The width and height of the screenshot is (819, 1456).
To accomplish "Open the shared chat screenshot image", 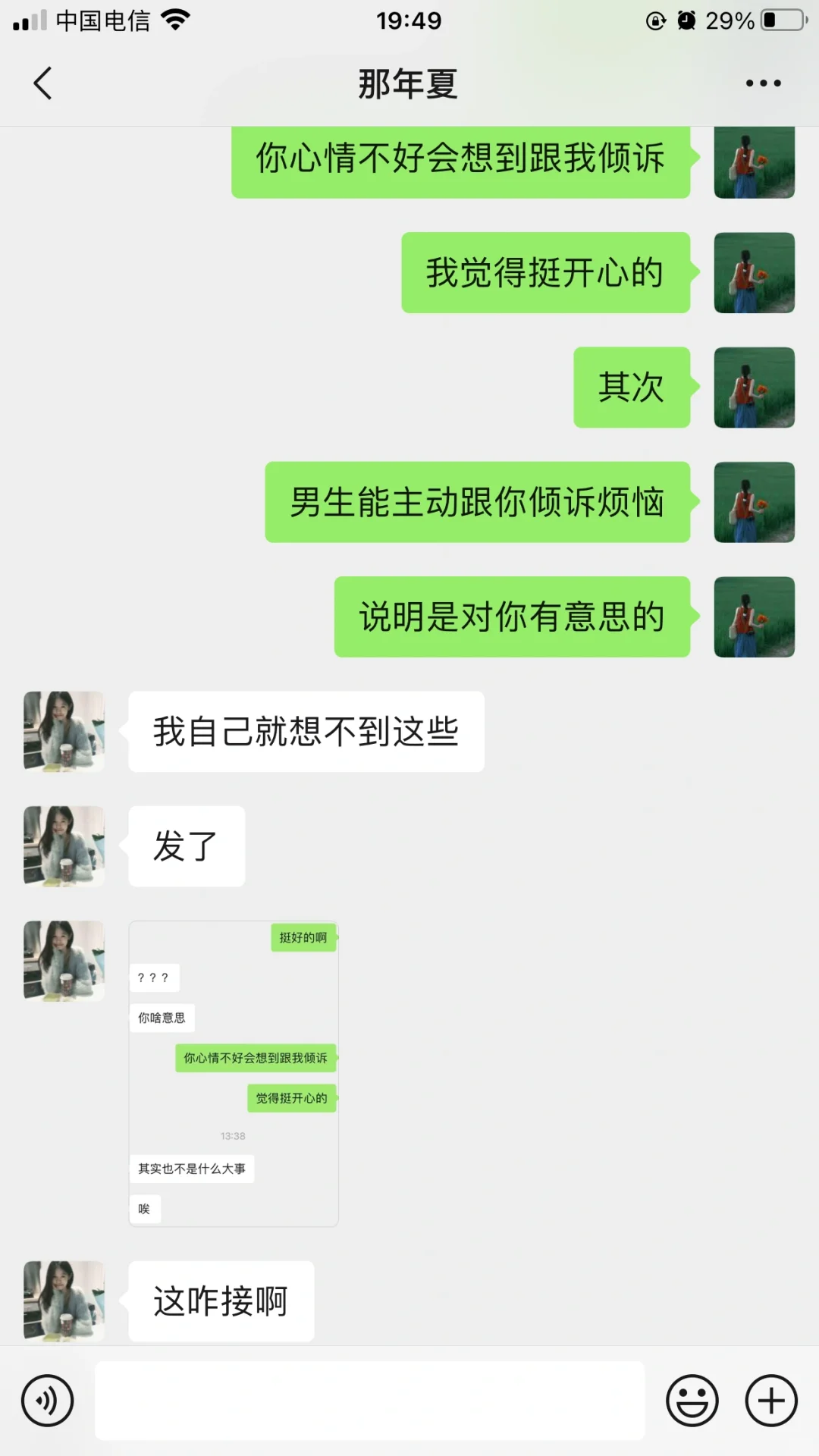I will coord(234,1074).
